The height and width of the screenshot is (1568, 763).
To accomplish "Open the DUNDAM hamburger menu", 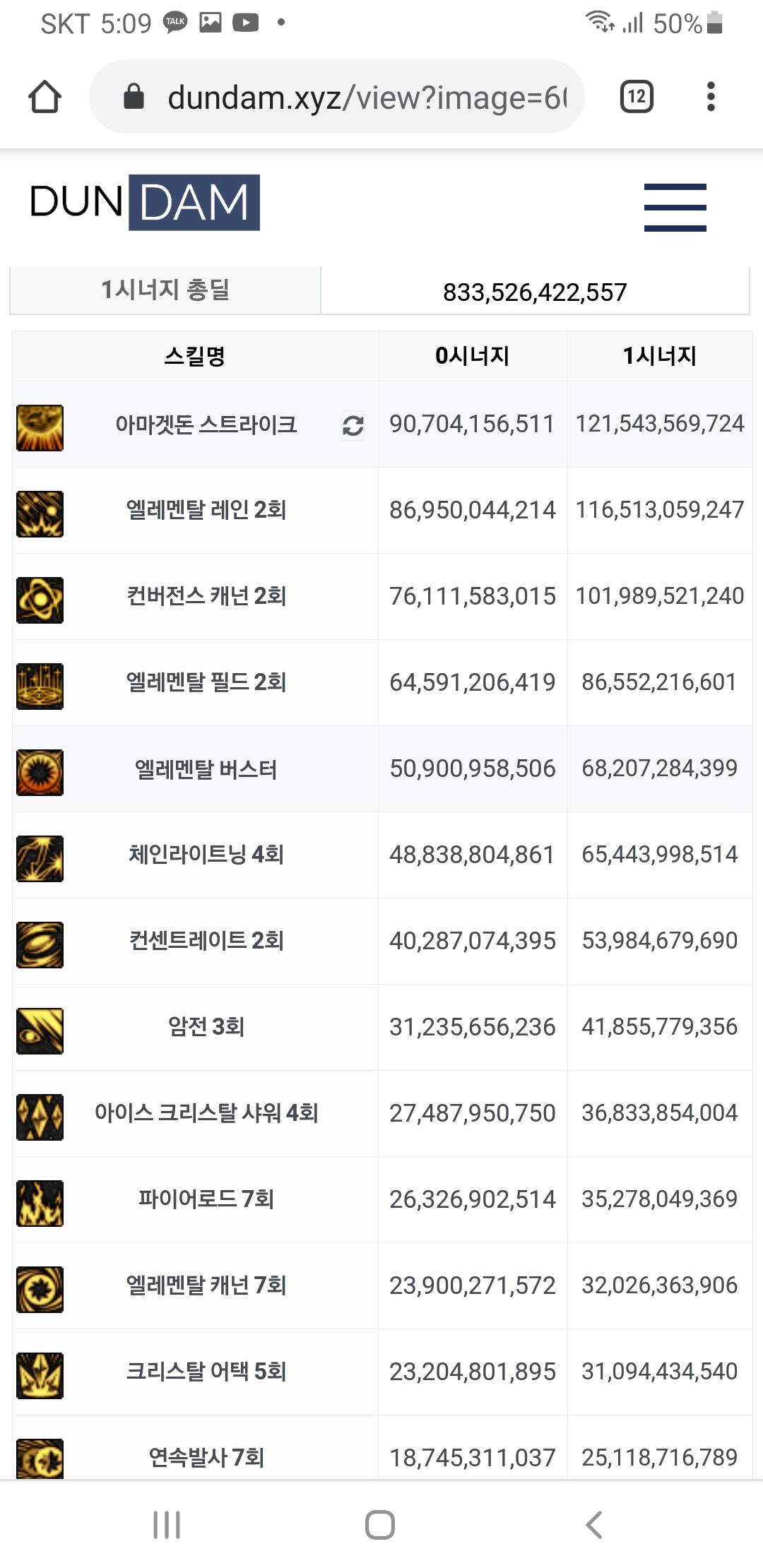I will 675,207.
